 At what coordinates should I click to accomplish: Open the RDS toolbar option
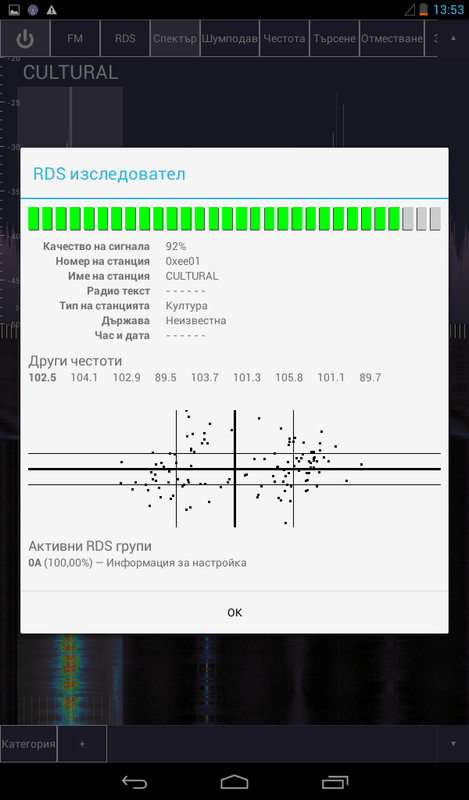[x=125, y=38]
